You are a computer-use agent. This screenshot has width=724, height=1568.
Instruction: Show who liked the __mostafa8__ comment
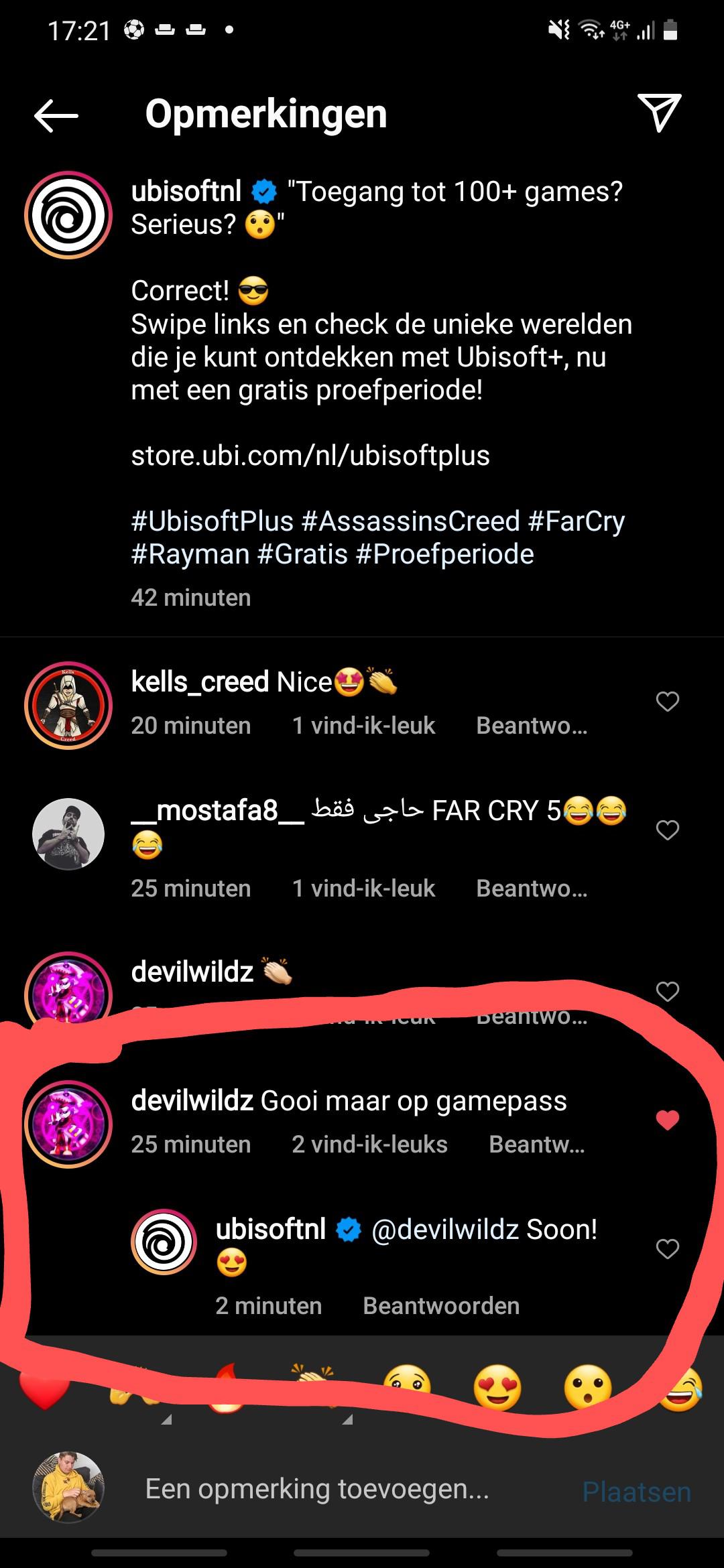point(363,889)
